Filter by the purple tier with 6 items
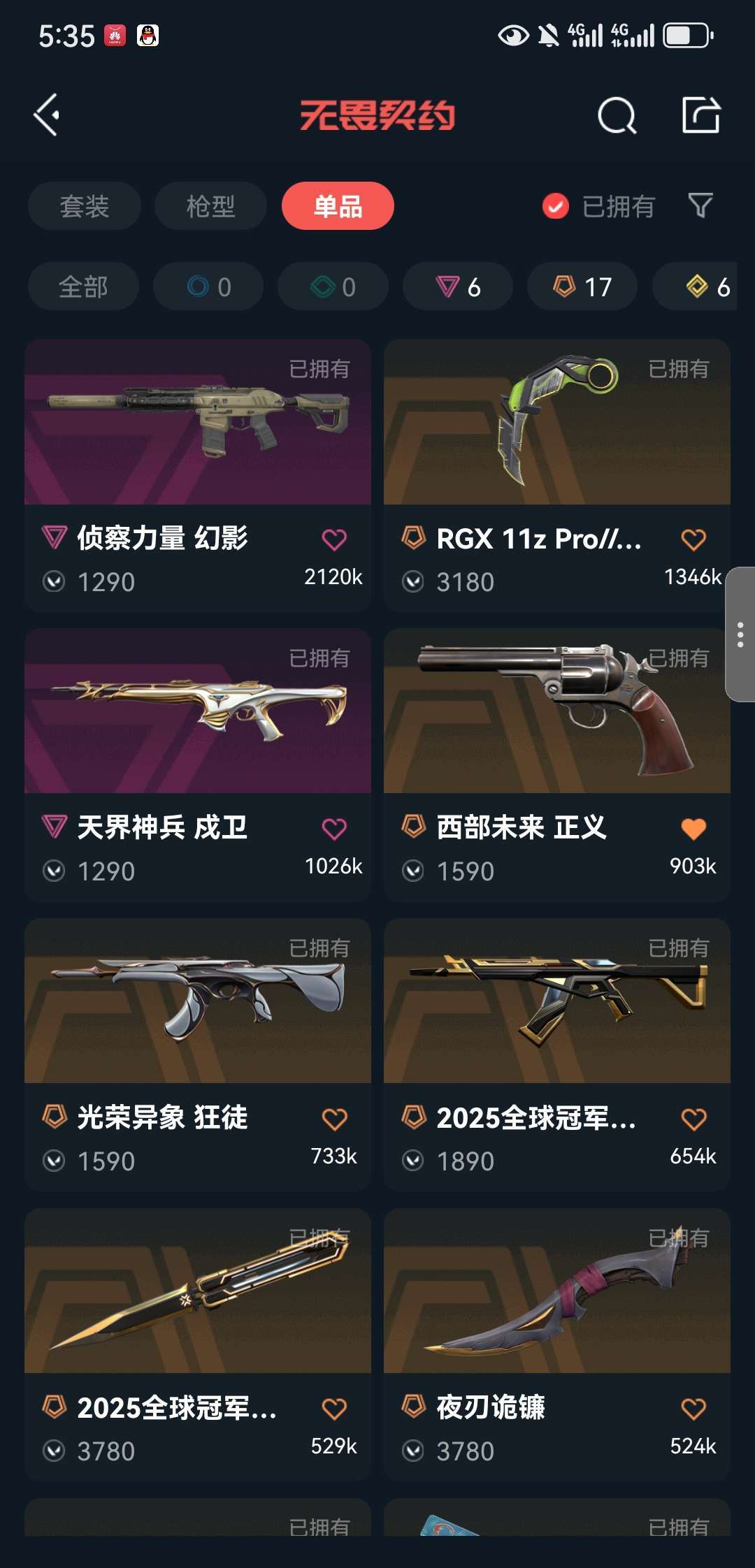The image size is (755, 1568). click(x=458, y=286)
